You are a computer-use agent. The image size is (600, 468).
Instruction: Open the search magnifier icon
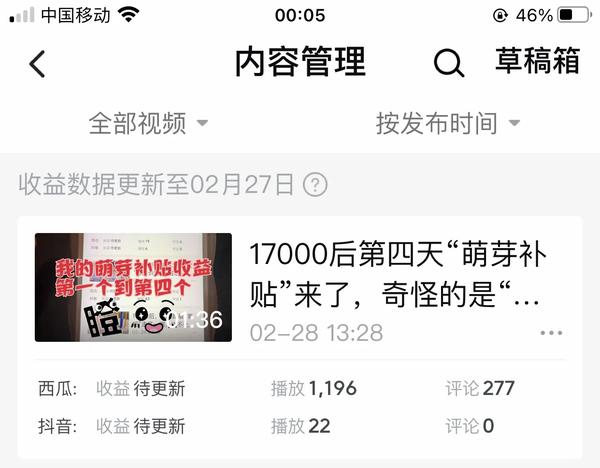pos(449,63)
